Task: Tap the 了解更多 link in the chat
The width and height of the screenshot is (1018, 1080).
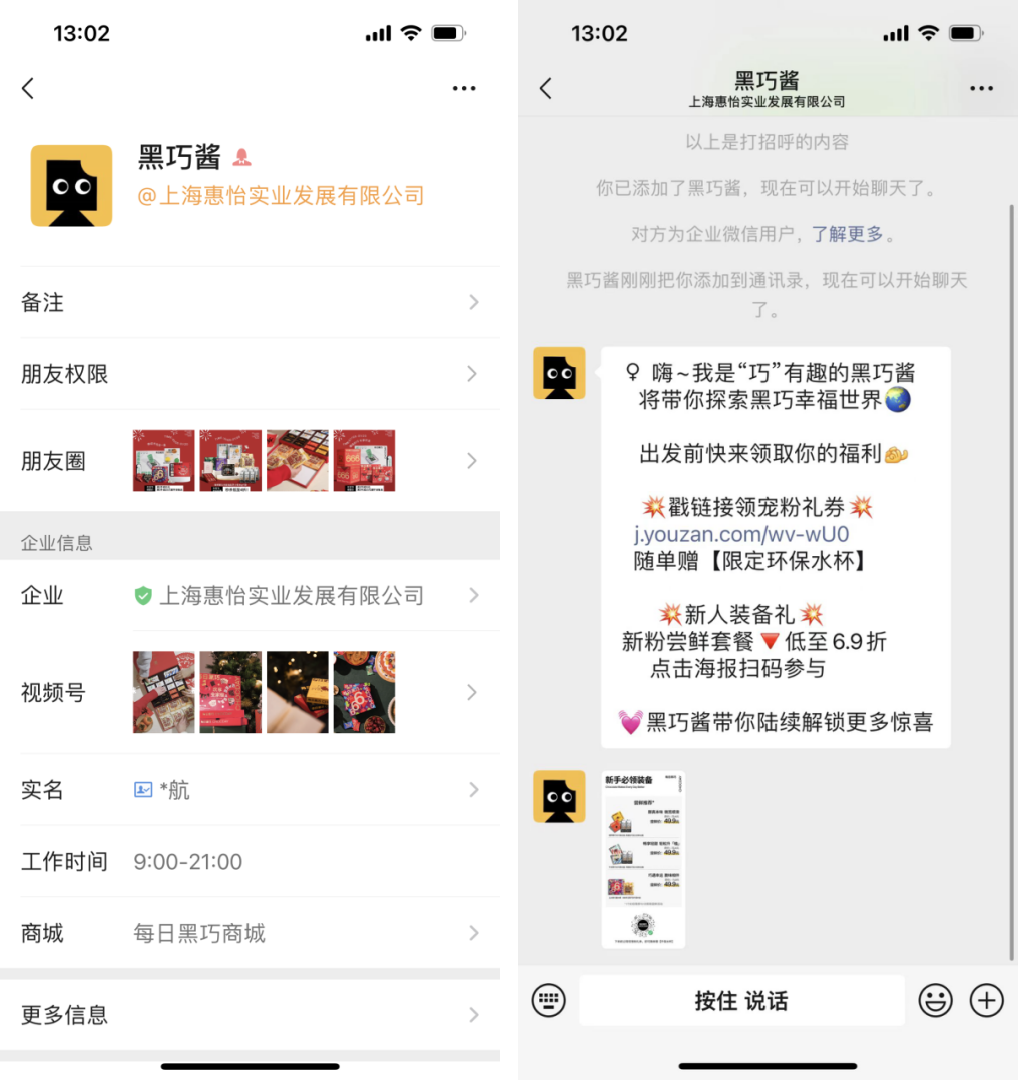Action: (847, 234)
